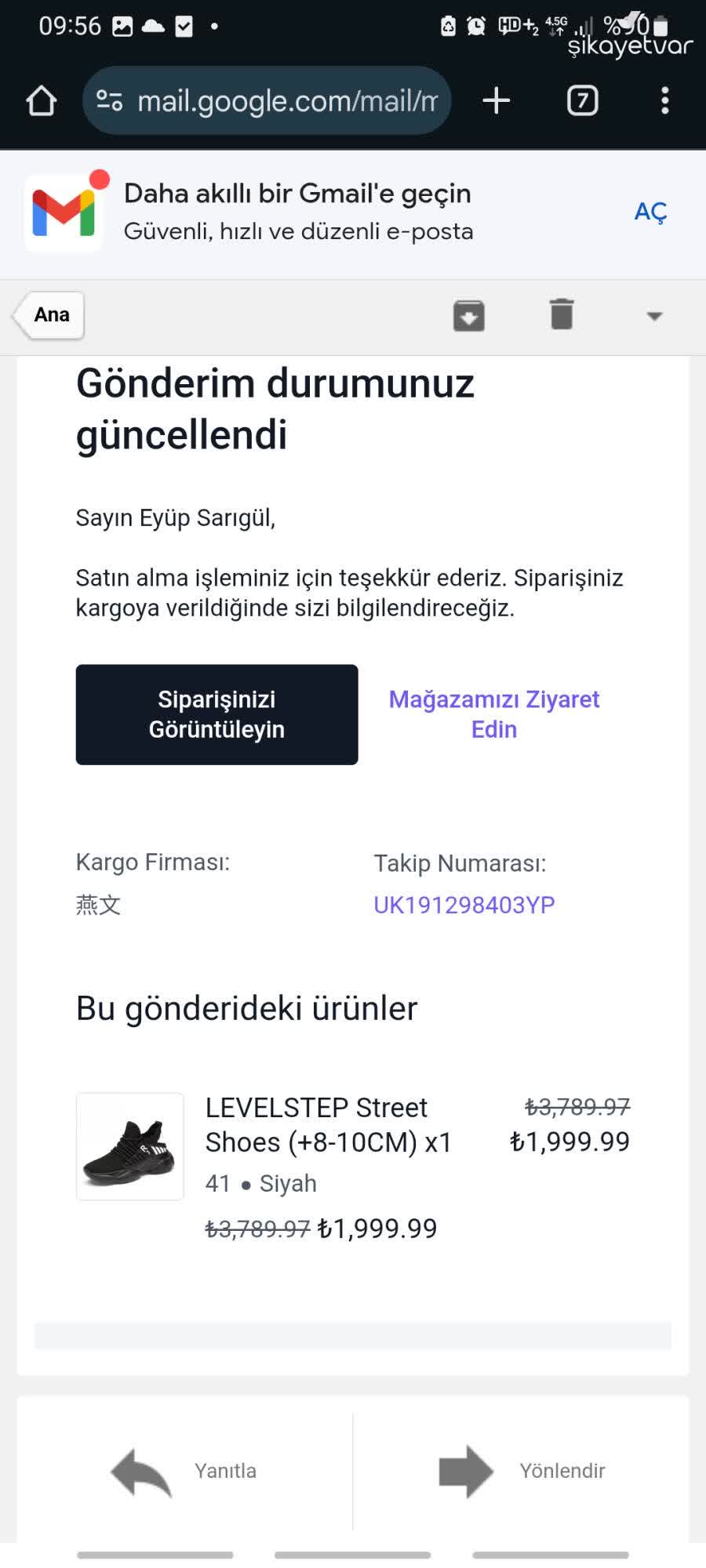
Task: Go back using the Ana label
Action: click(49, 314)
